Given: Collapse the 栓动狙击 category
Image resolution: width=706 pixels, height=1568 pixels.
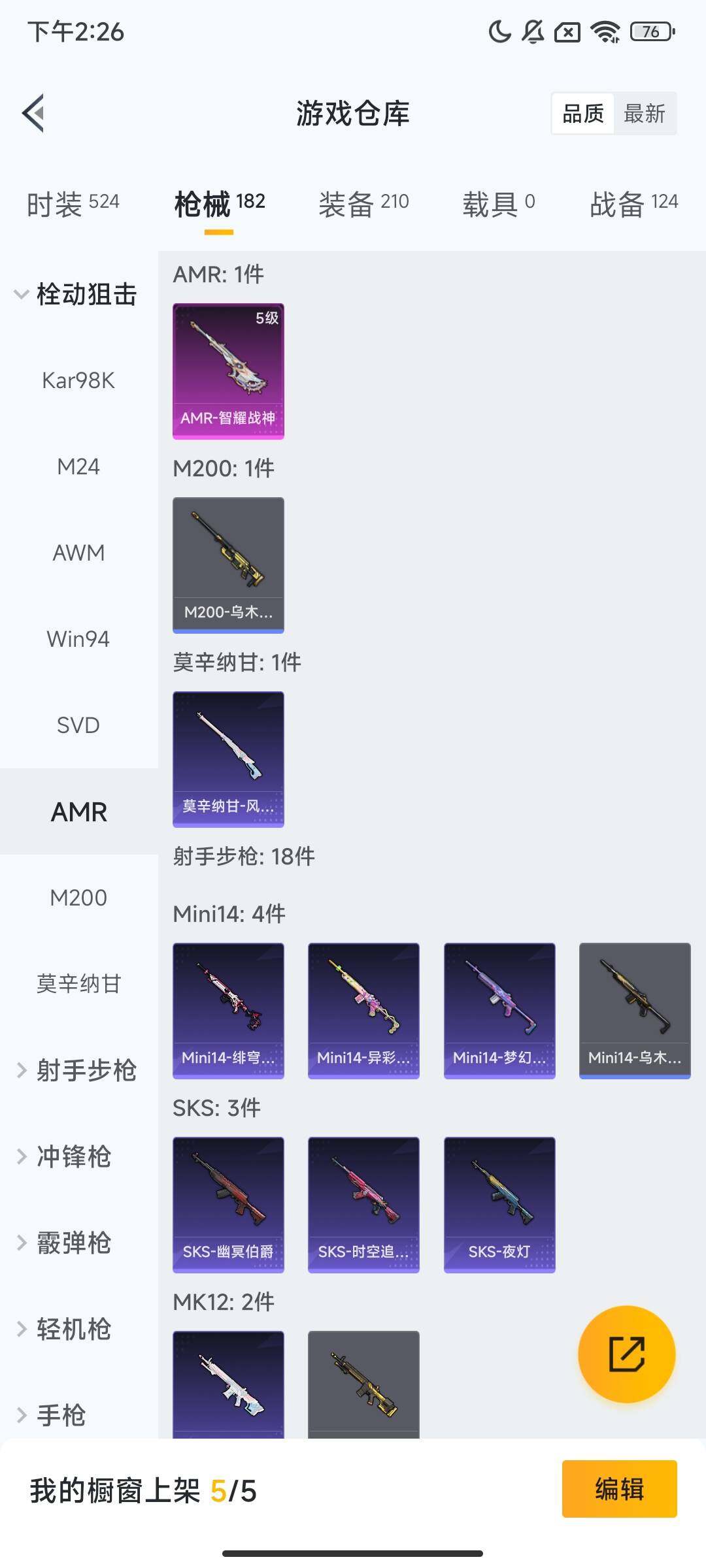Looking at the screenshot, I should (77, 294).
